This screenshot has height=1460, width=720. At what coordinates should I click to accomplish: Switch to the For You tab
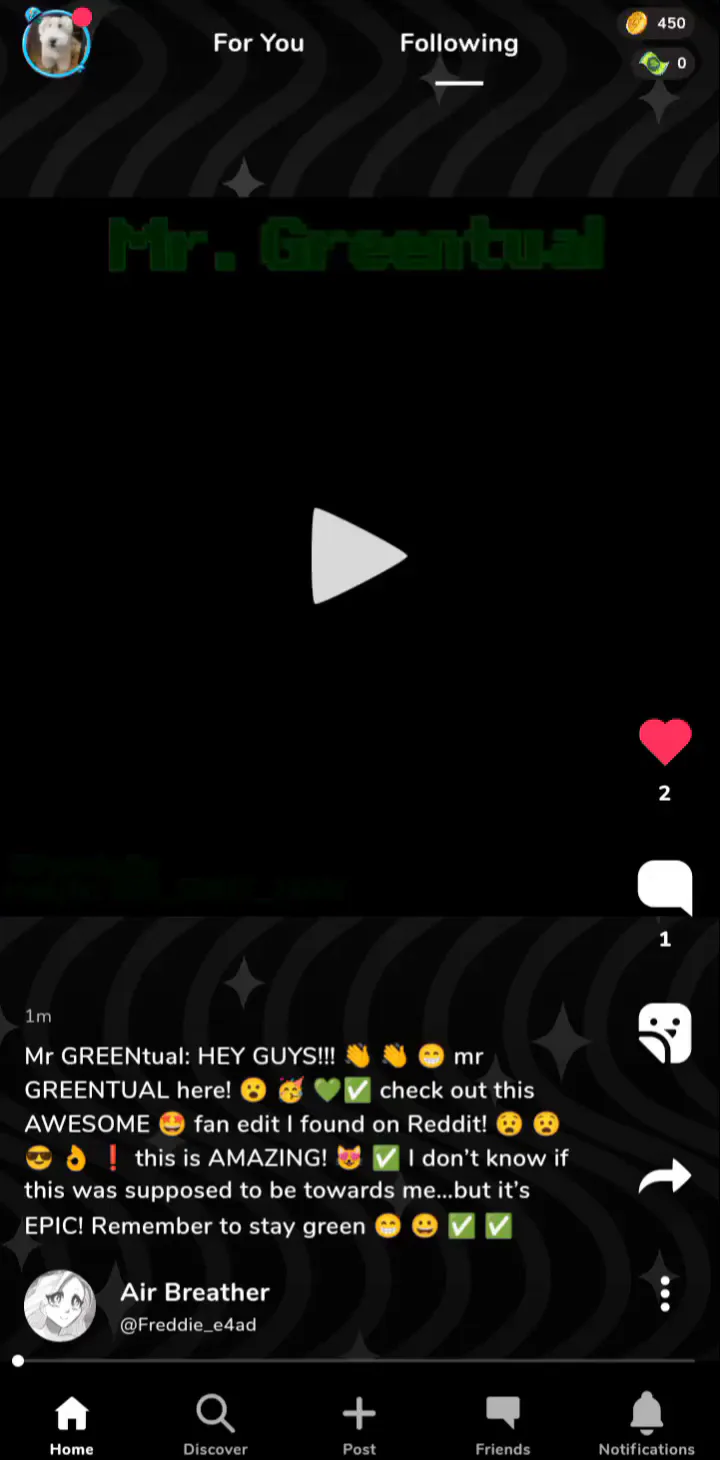click(258, 43)
